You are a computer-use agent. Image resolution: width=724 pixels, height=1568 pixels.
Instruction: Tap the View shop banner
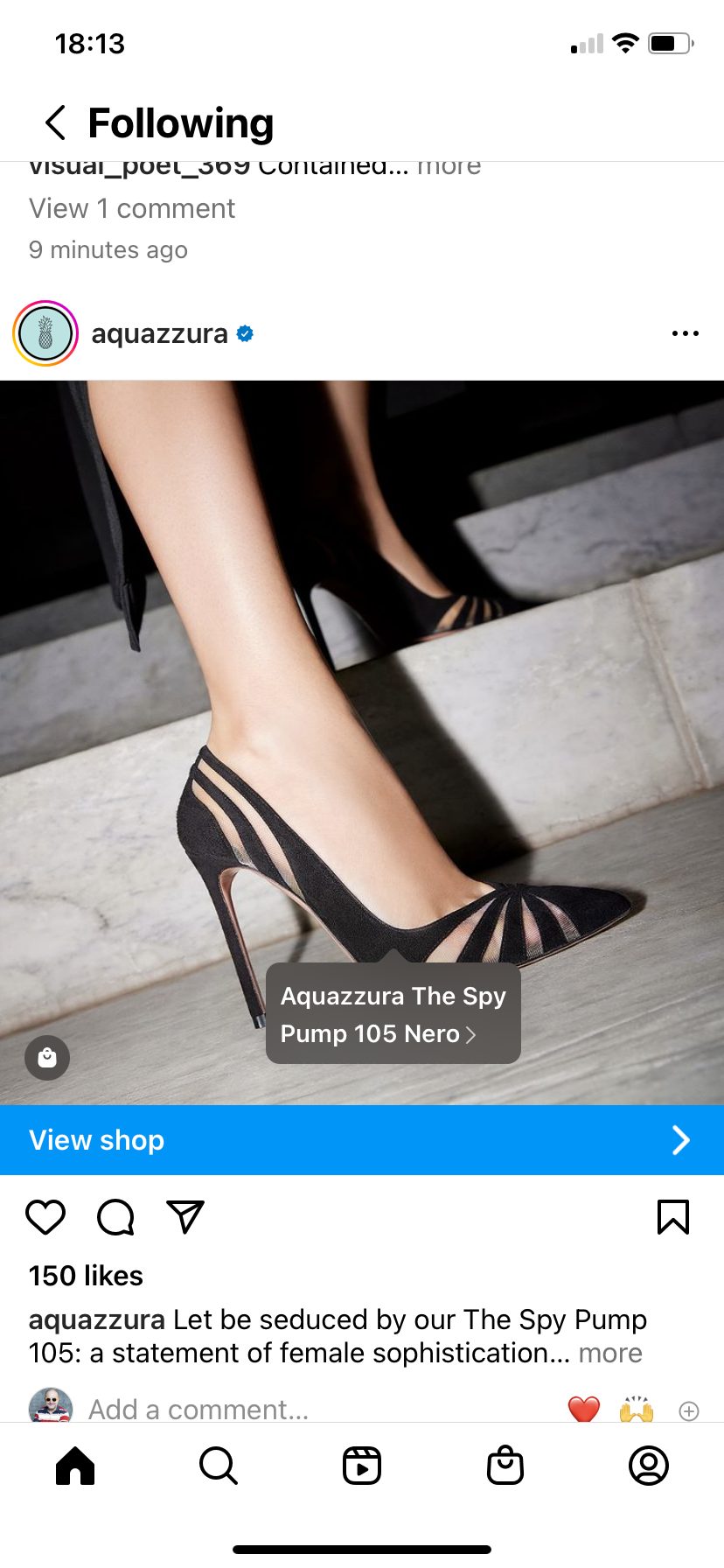click(362, 1140)
